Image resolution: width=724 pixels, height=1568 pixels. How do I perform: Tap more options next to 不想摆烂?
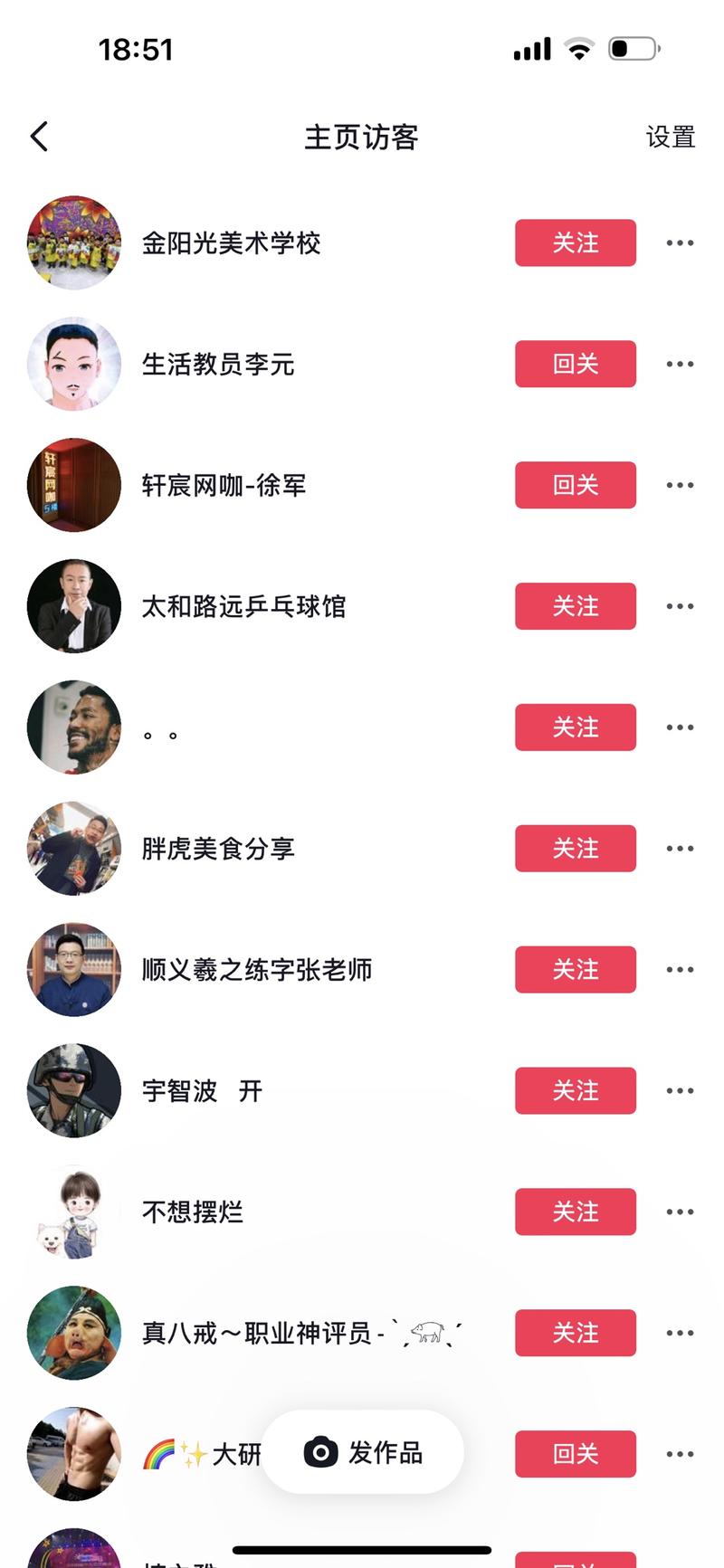click(x=678, y=1212)
